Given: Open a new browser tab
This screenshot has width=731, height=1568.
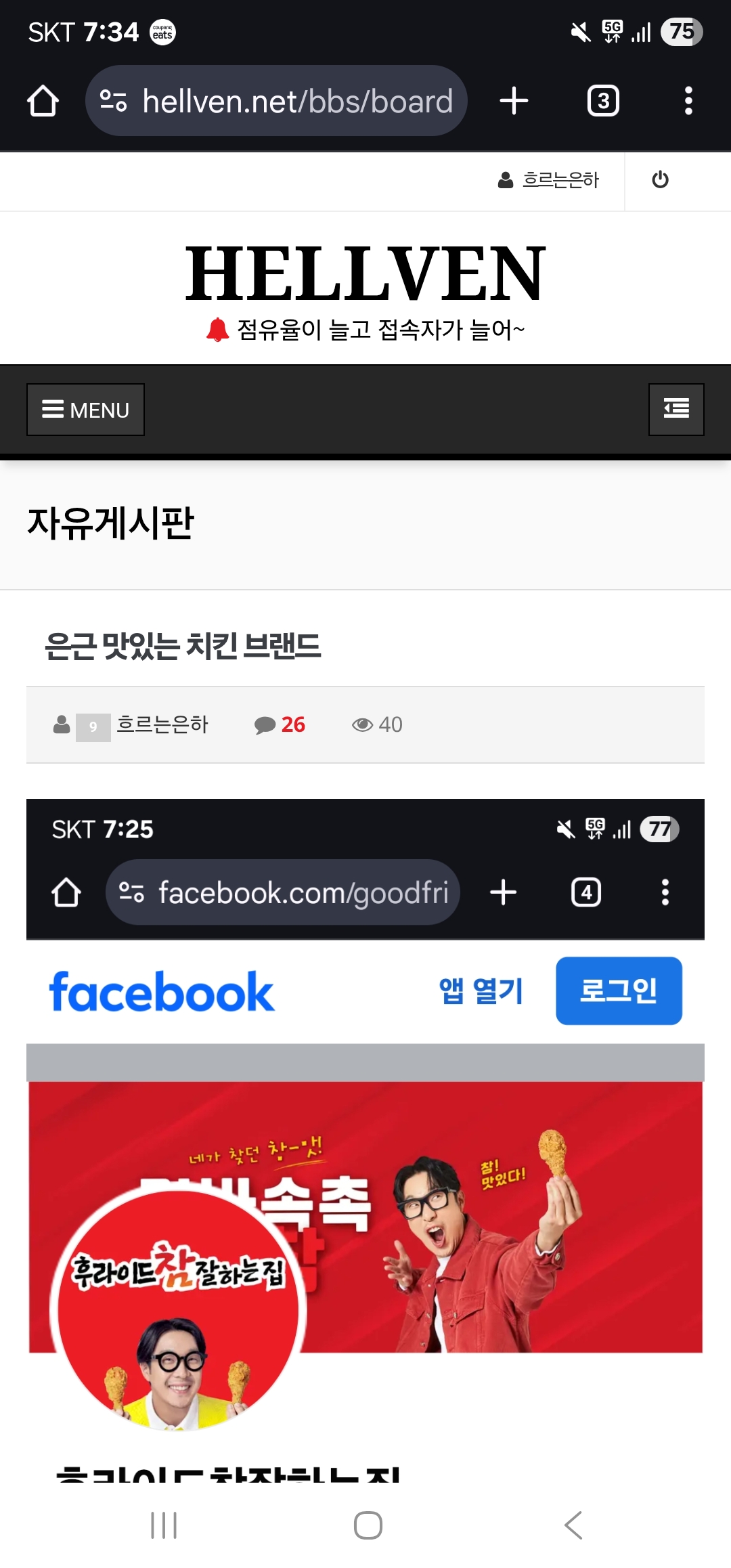Looking at the screenshot, I should (514, 101).
